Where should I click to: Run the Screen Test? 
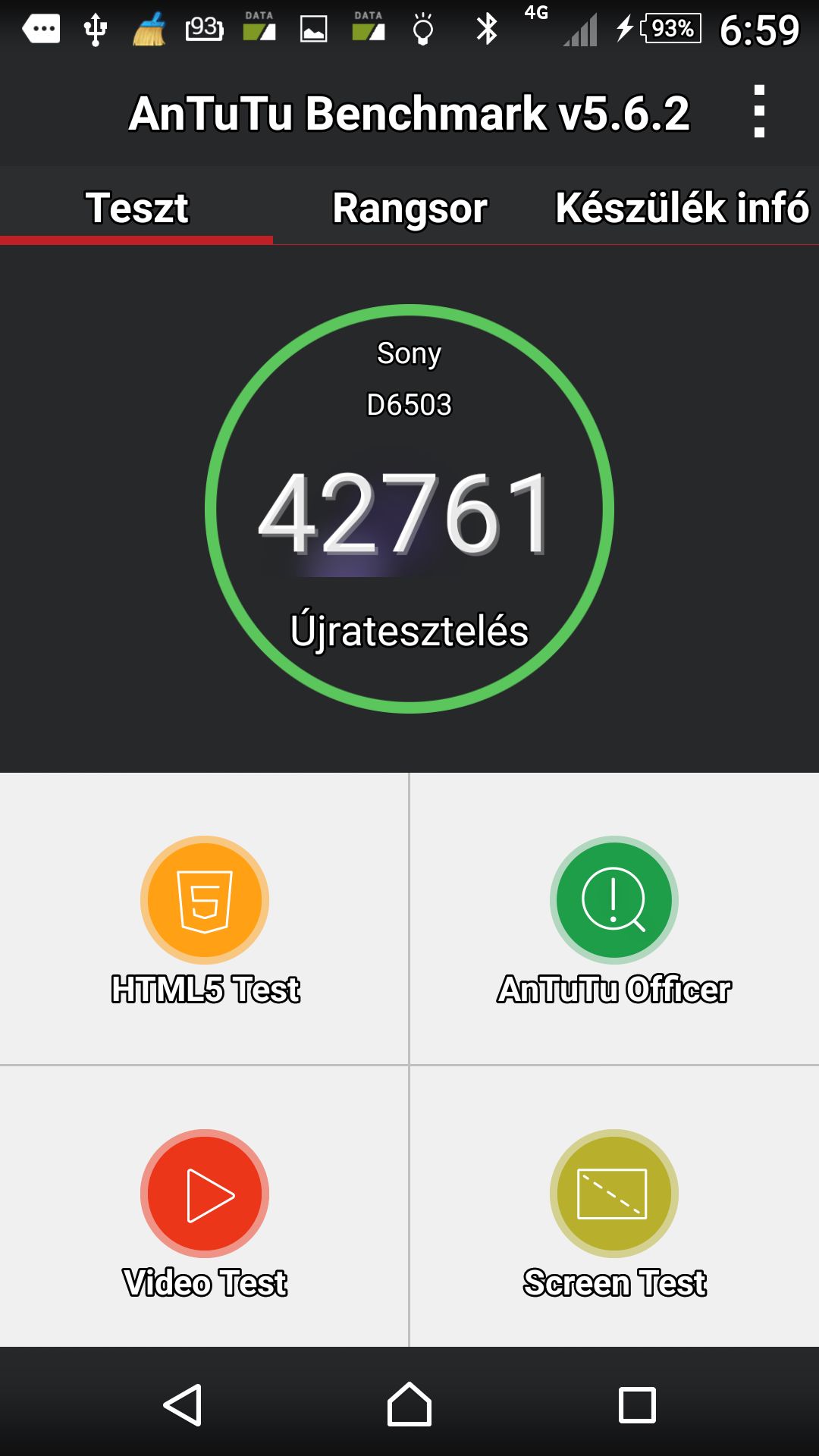pyautogui.click(x=614, y=1207)
